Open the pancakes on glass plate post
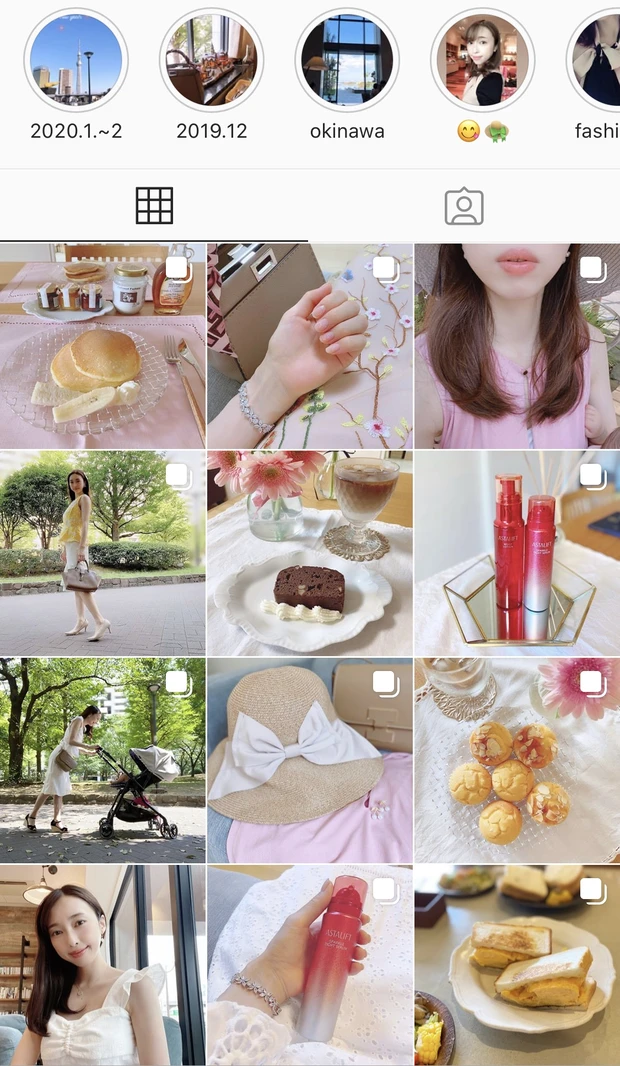620x1066 pixels. [x=102, y=346]
